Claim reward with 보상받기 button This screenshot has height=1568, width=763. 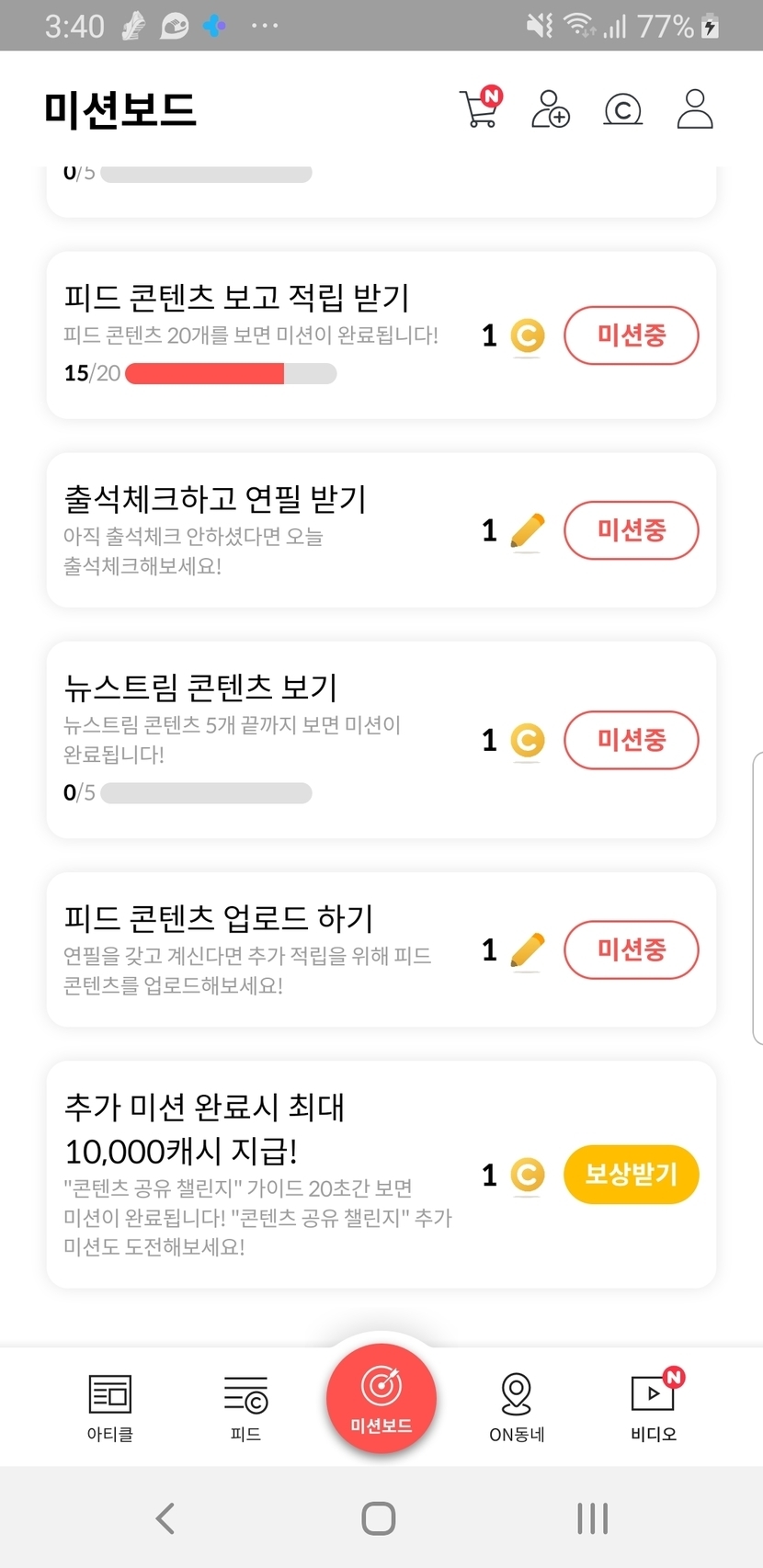coord(631,1175)
